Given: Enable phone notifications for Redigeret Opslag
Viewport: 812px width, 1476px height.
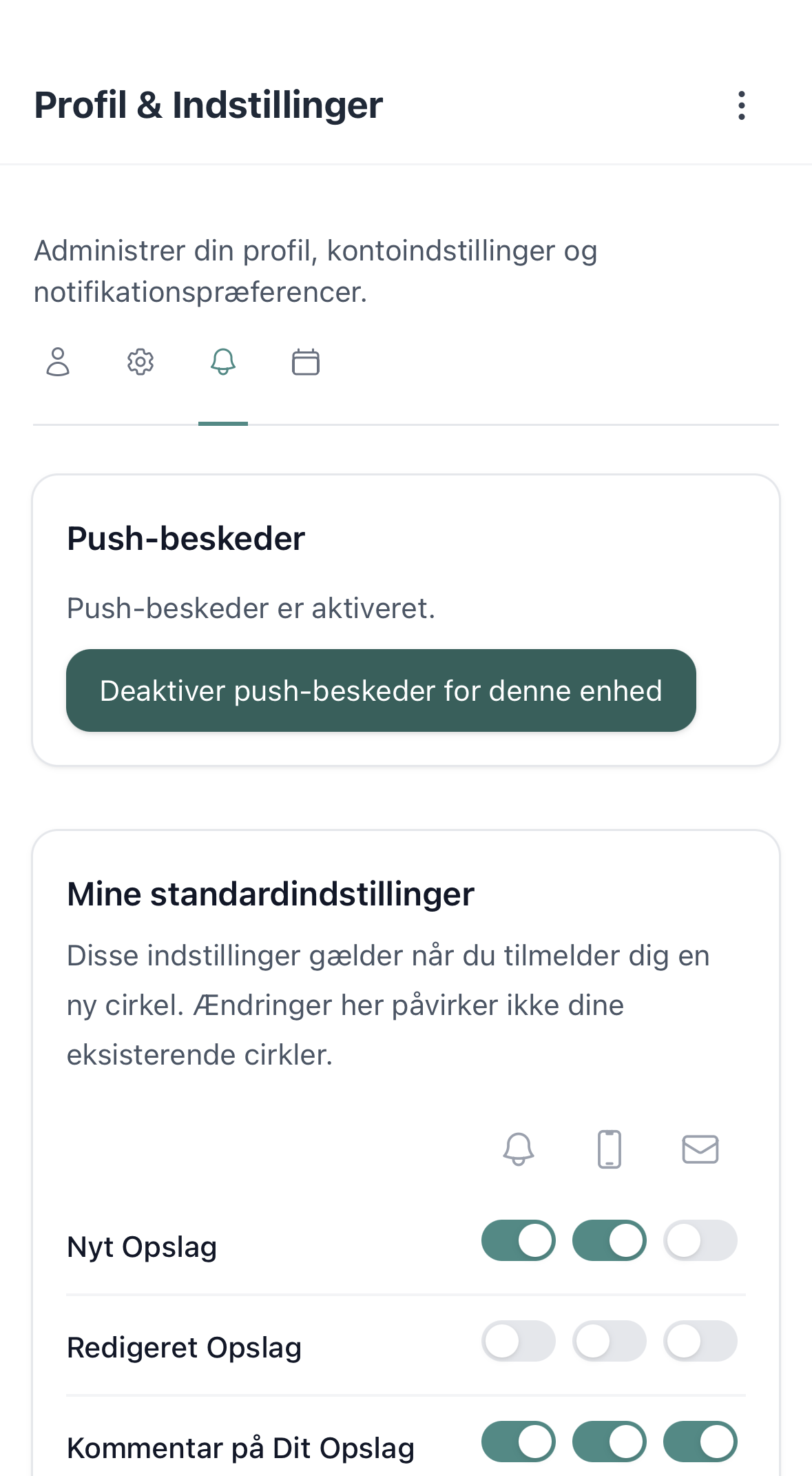Looking at the screenshot, I should [609, 1341].
